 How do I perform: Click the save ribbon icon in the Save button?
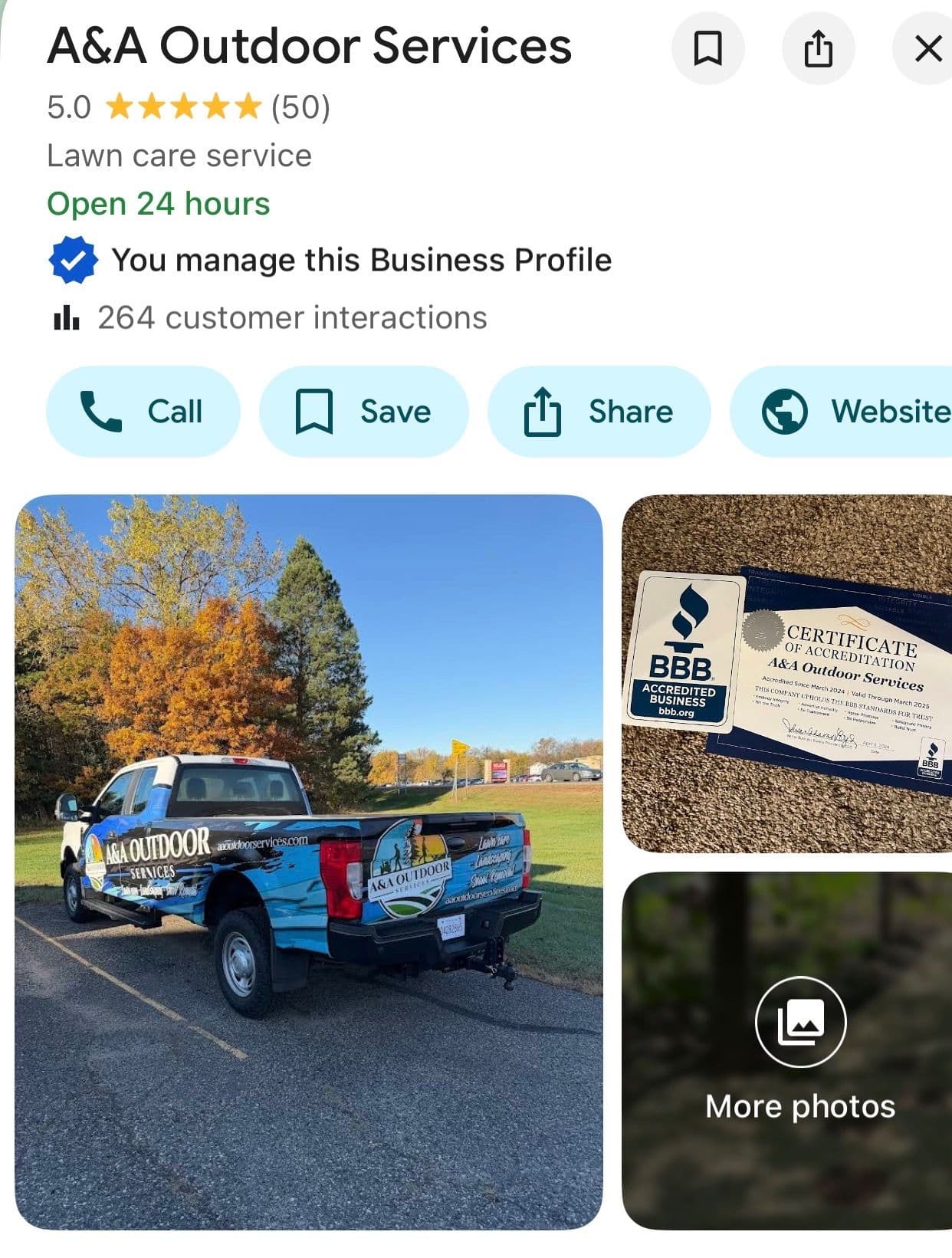pyautogui.click(x=315, y=411)
